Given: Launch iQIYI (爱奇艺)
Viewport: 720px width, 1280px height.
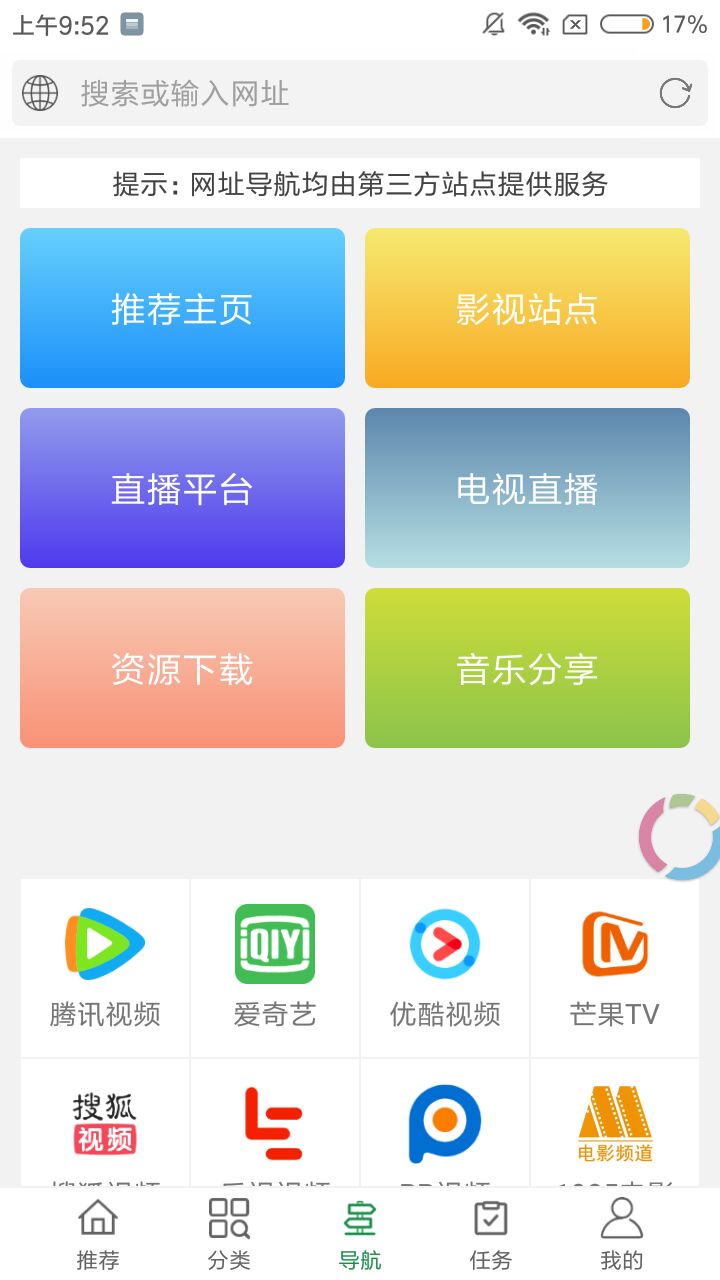Looking at the screenshot, I should click(273, 965).
